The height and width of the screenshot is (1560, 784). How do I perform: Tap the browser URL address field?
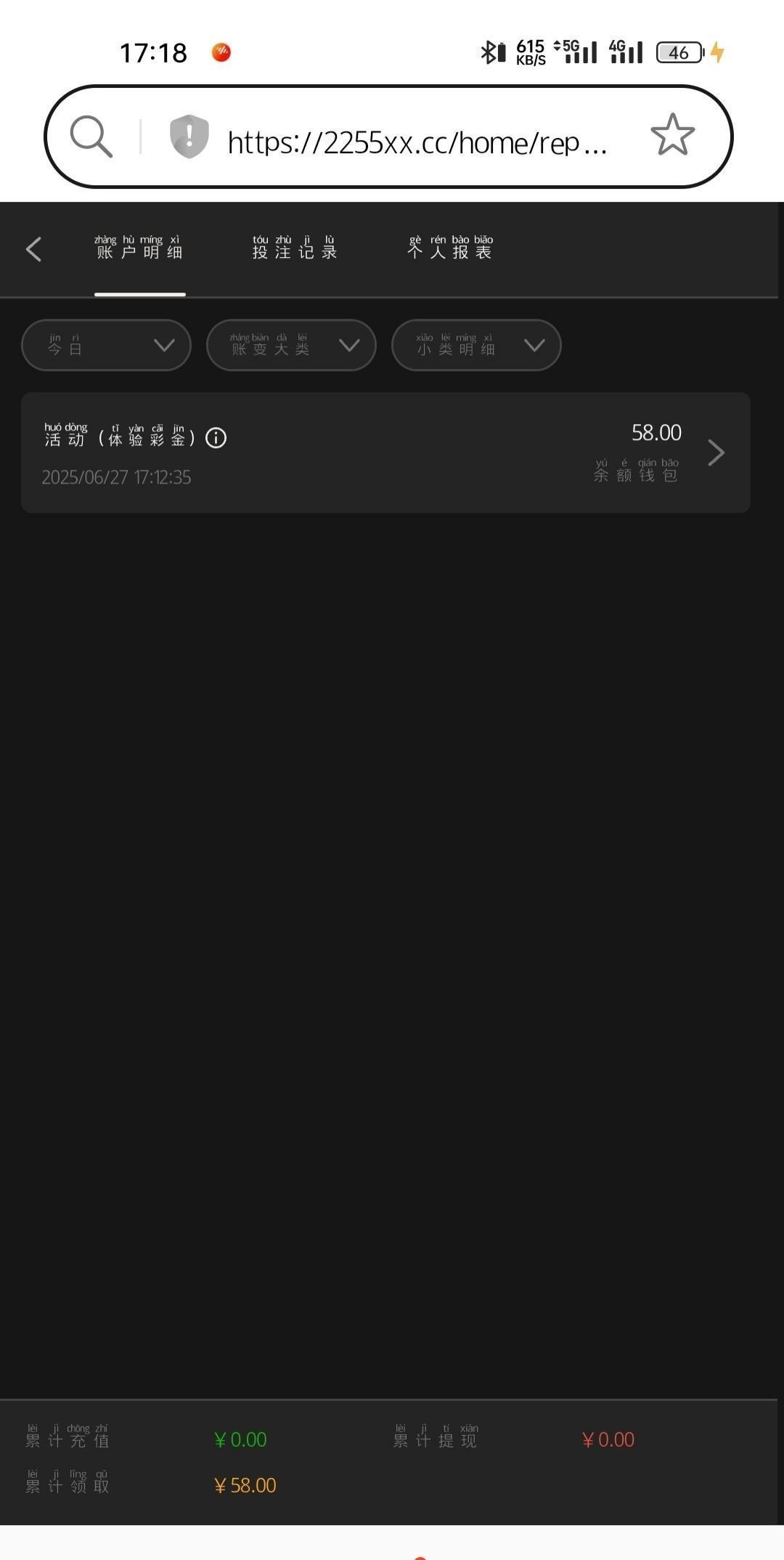417,142
